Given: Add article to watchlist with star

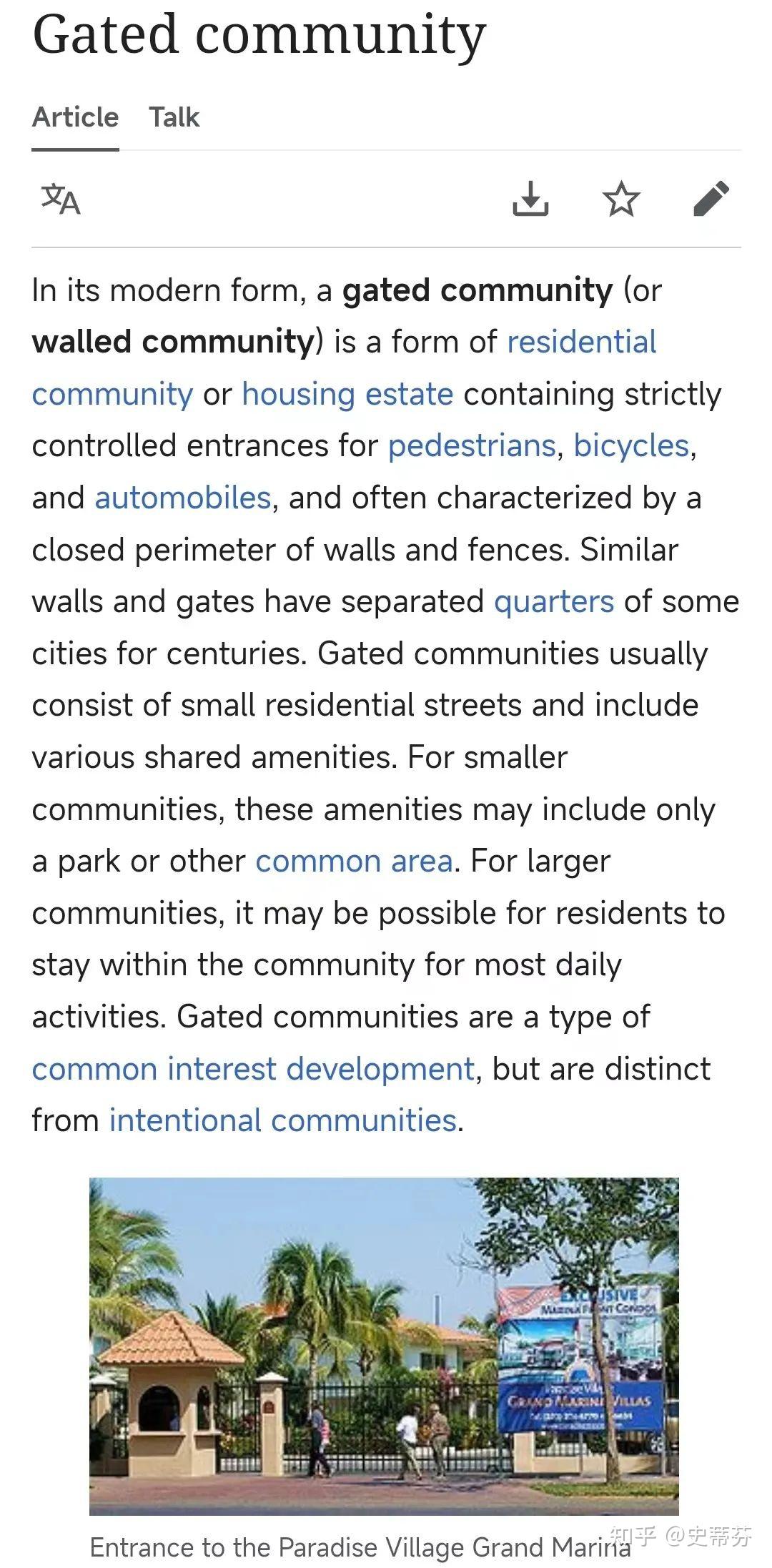Looking at the screenshot, I should 621,199.
